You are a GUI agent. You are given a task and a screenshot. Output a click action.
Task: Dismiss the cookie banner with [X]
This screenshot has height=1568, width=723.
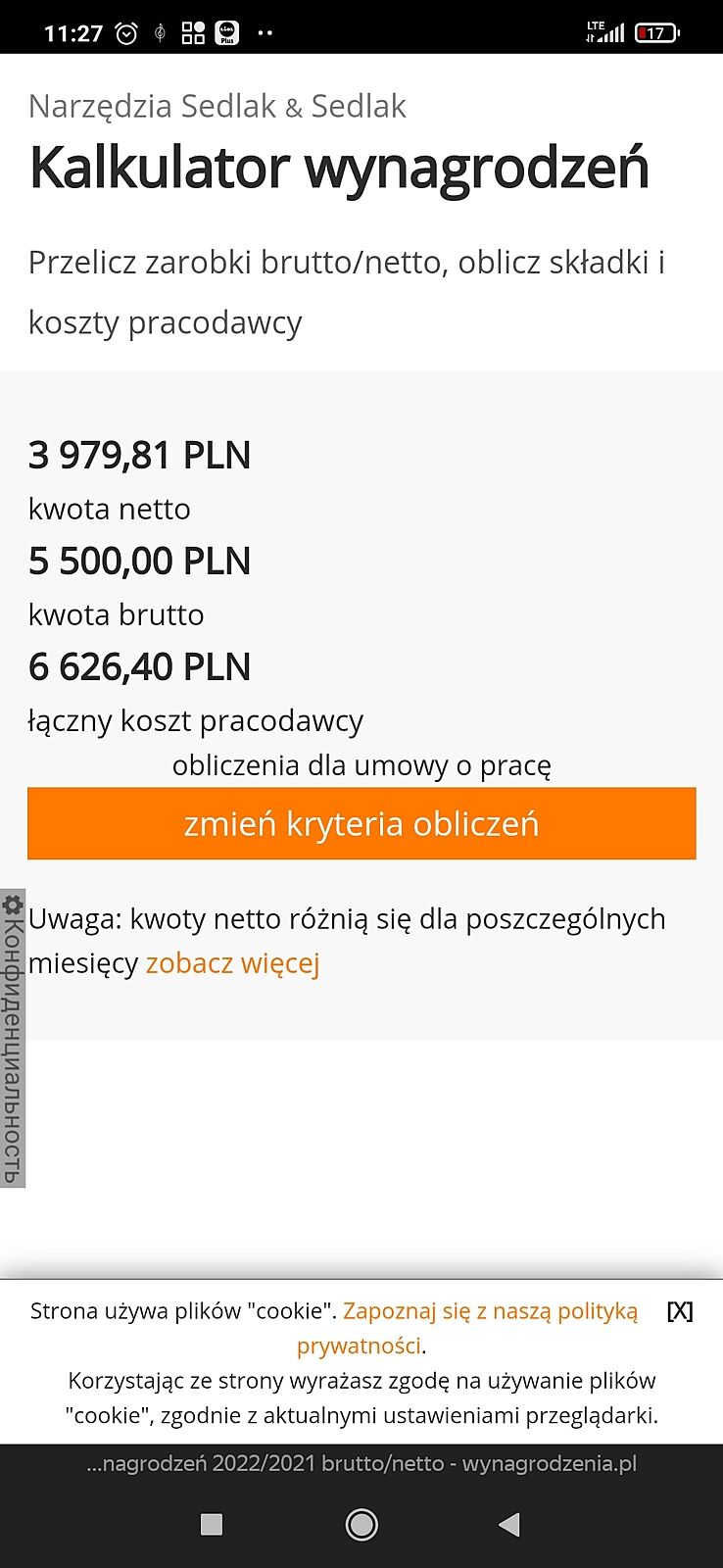tap(679, 1311)
